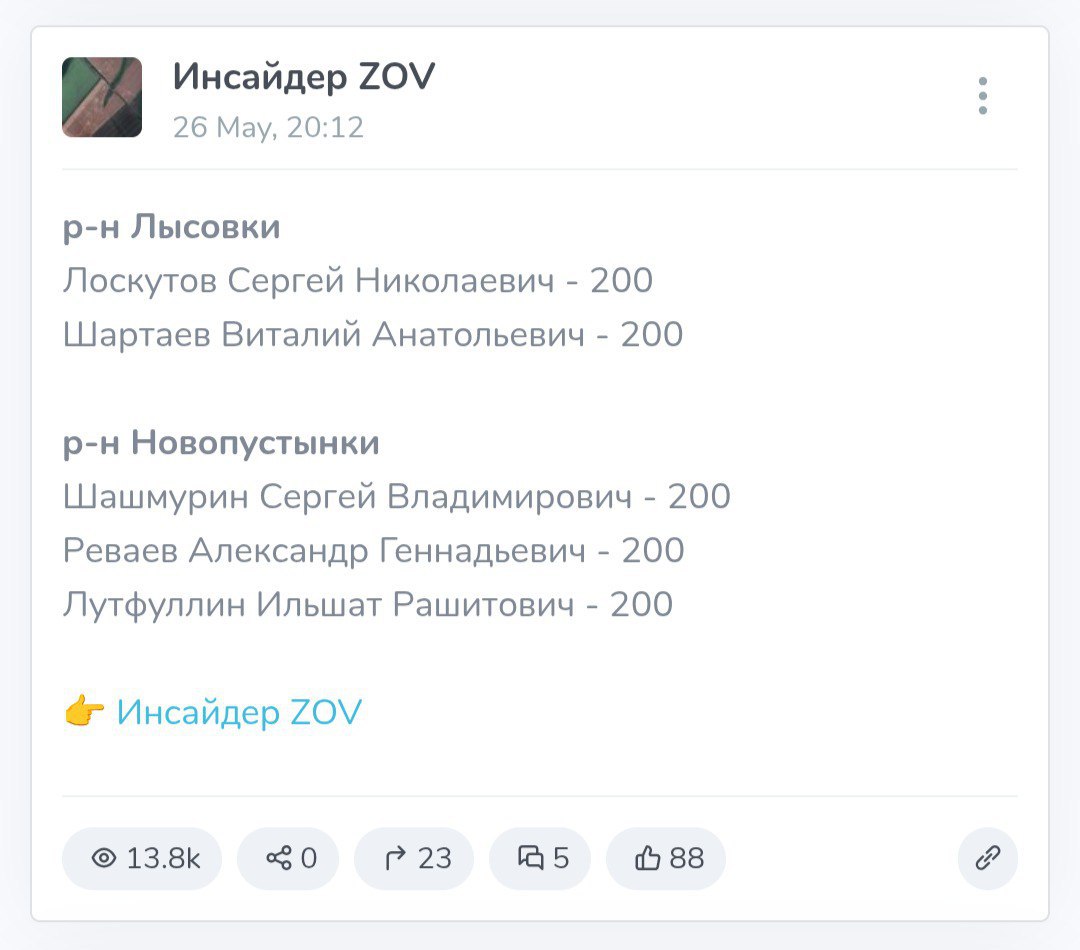Follow the blue Инсайдер ZOV link
The width and height of the screenshot is (1080, 950).
(x=239, y=712)
